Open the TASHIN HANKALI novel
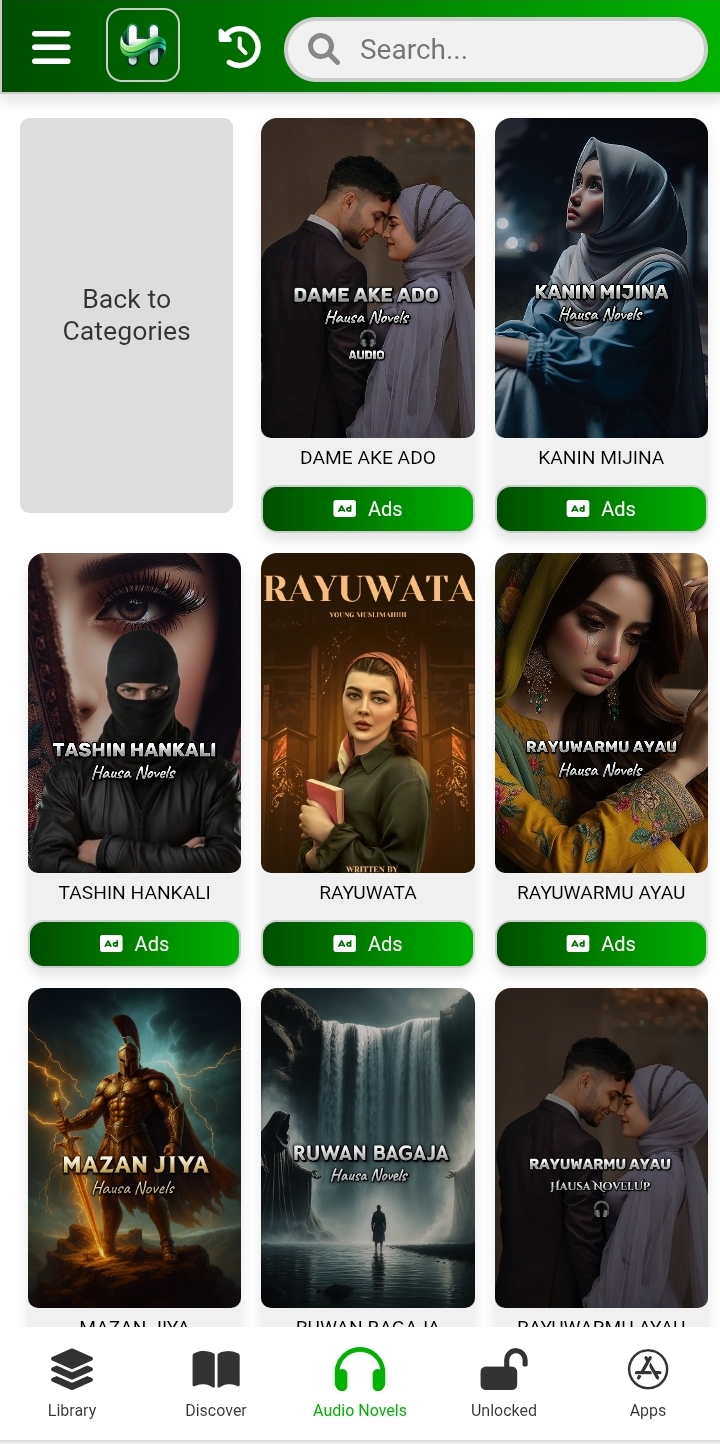 click(x=134, y=713)
